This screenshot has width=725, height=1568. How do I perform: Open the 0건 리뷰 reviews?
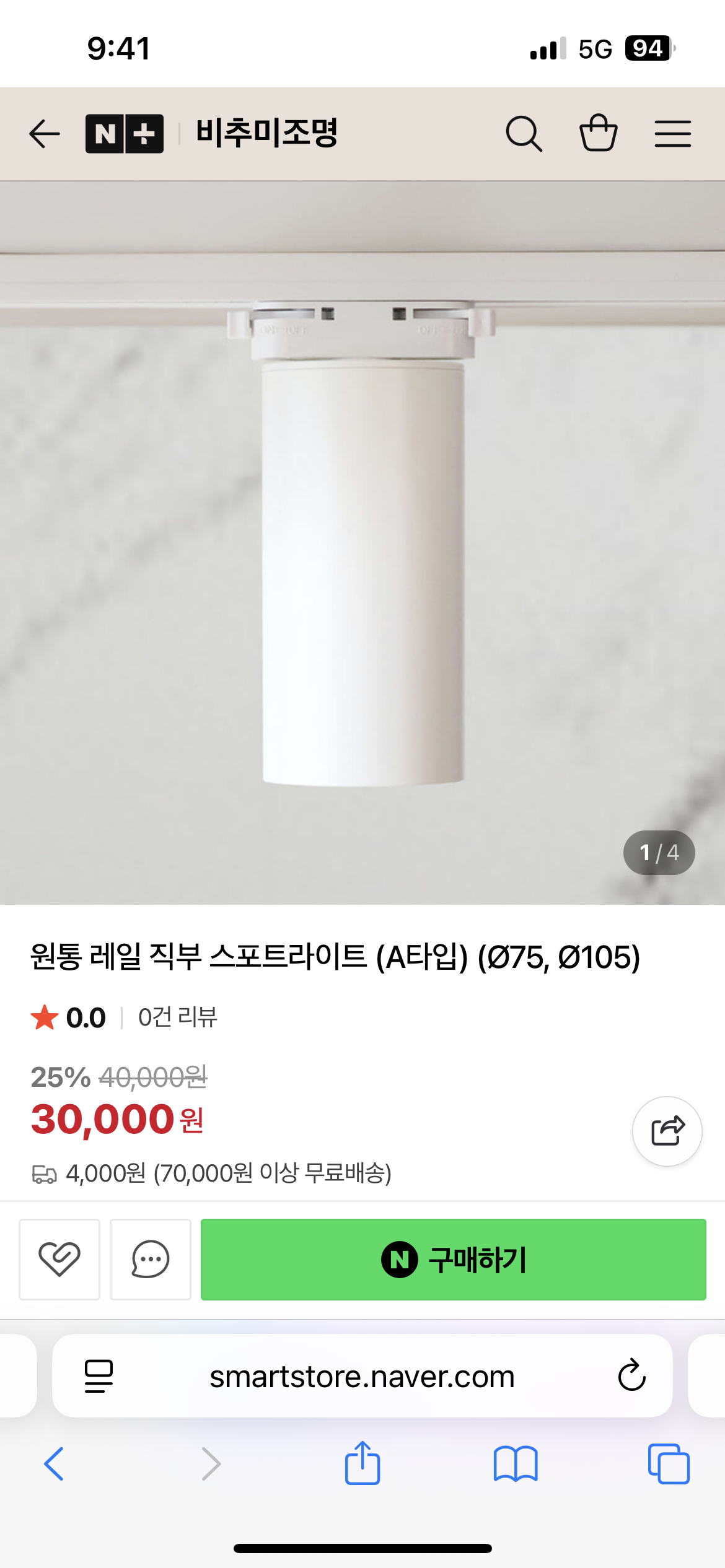pos(178,1017)
